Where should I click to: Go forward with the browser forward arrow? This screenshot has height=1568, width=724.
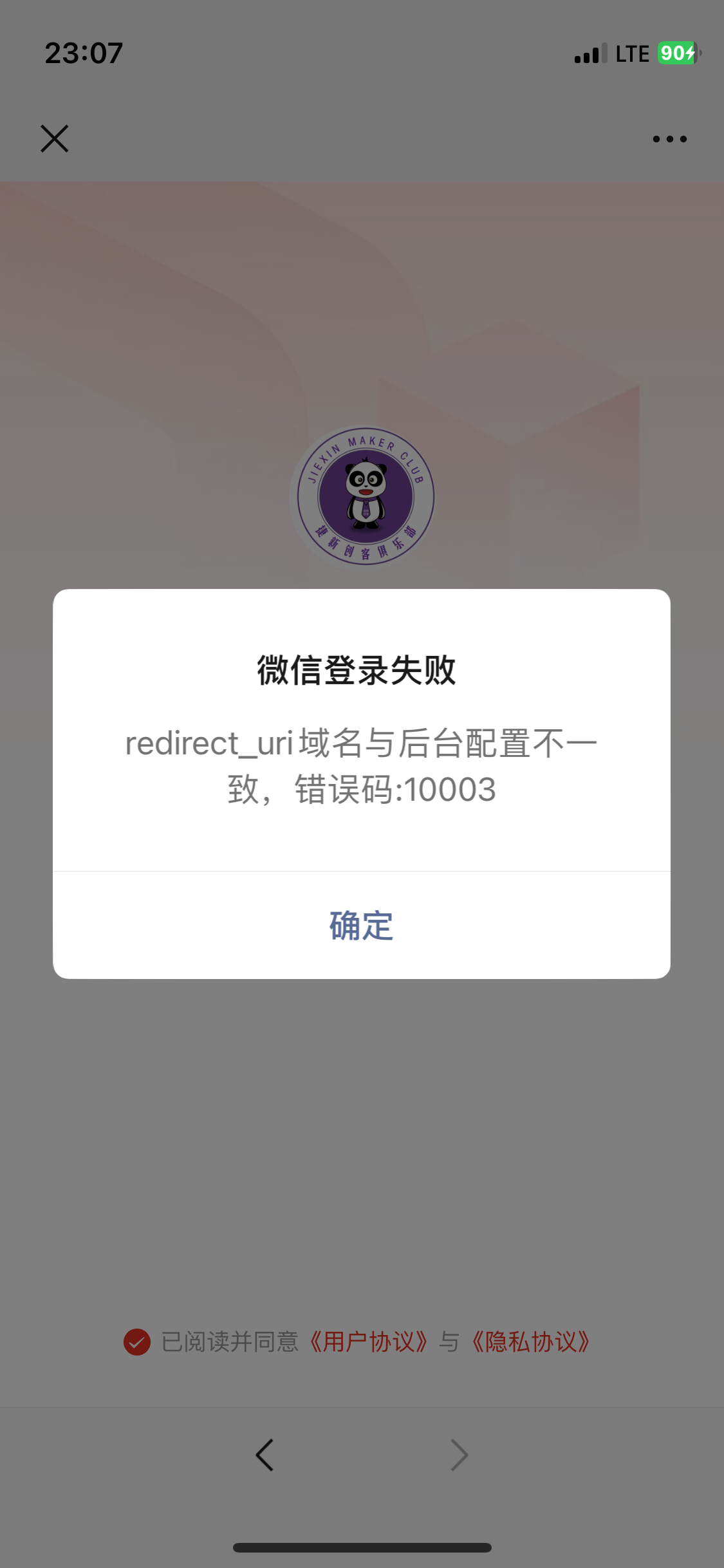pyautogui.click(x=459, y=1455)
